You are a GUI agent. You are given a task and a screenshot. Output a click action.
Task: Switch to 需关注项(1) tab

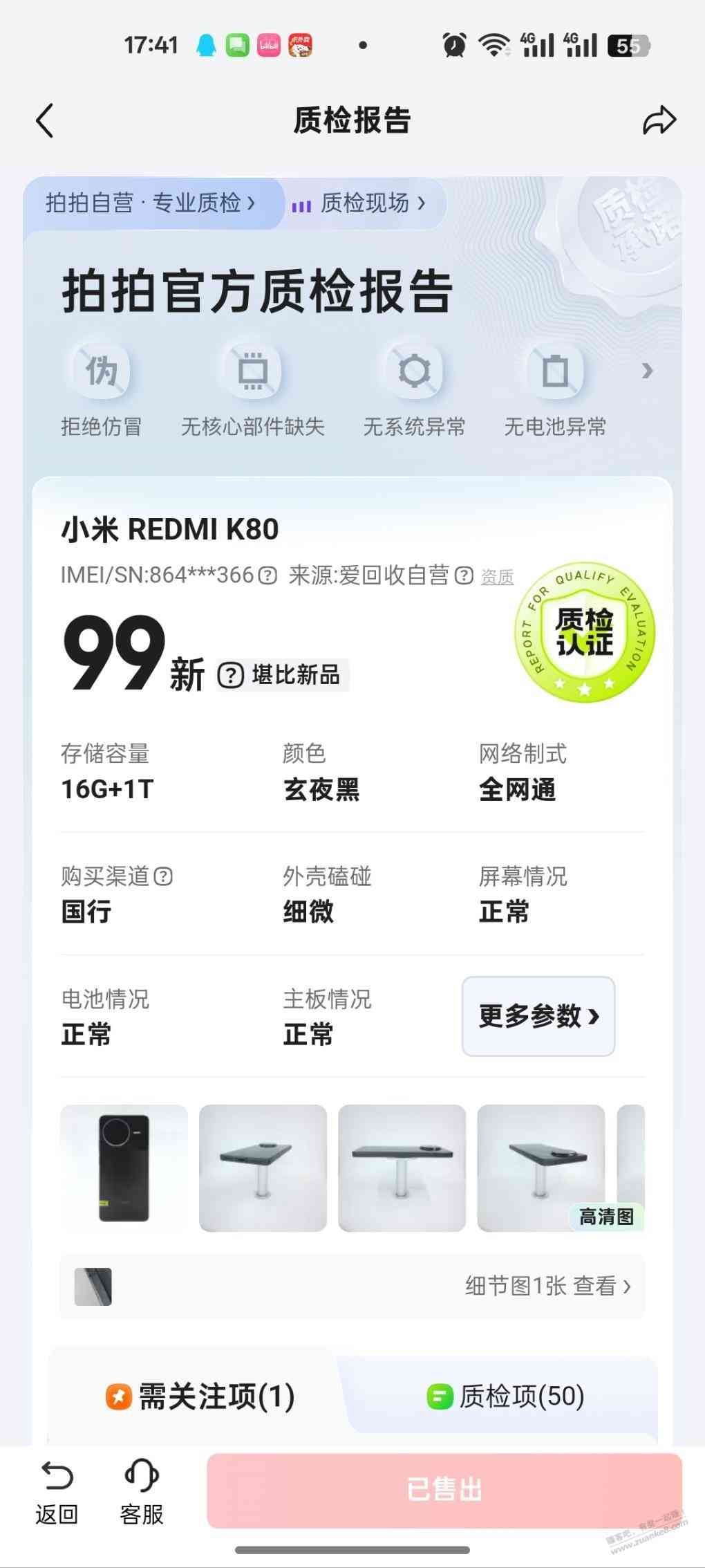pos(200,1396)
